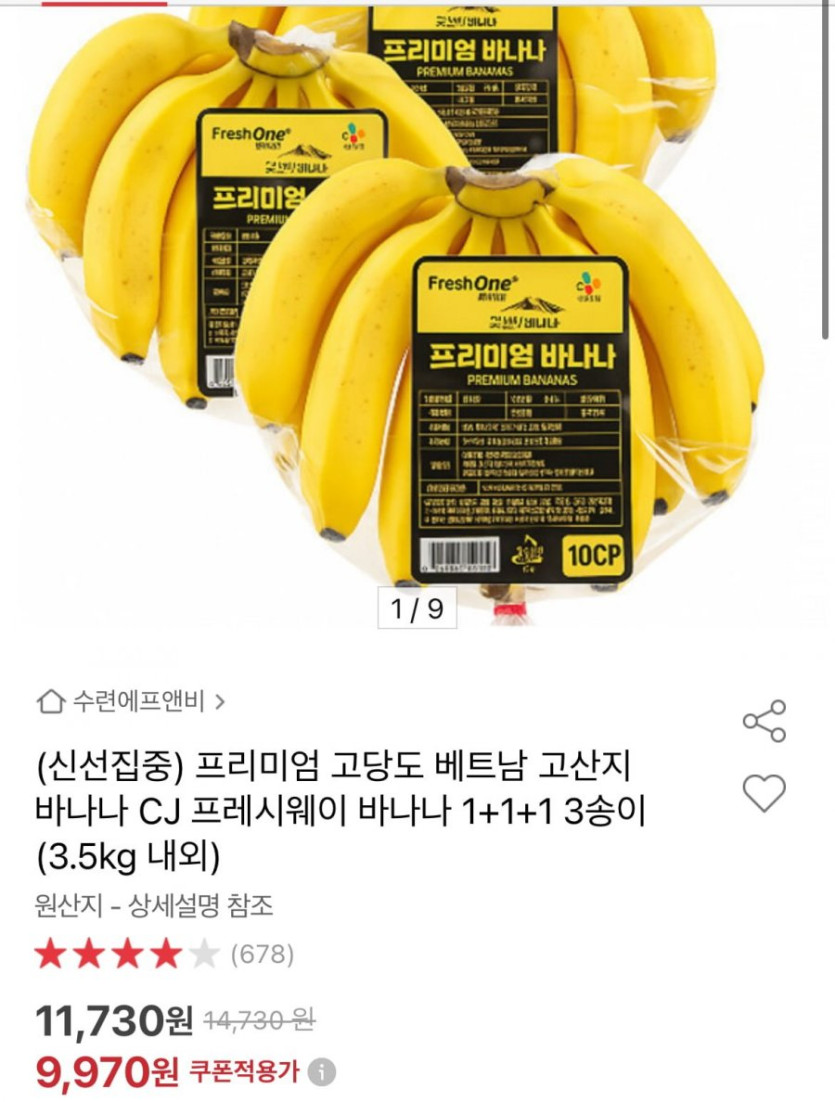This screenshot has width=835, height=1102.
Task: Click the CJ logo on the product label
Action: [x=590, y=285]
